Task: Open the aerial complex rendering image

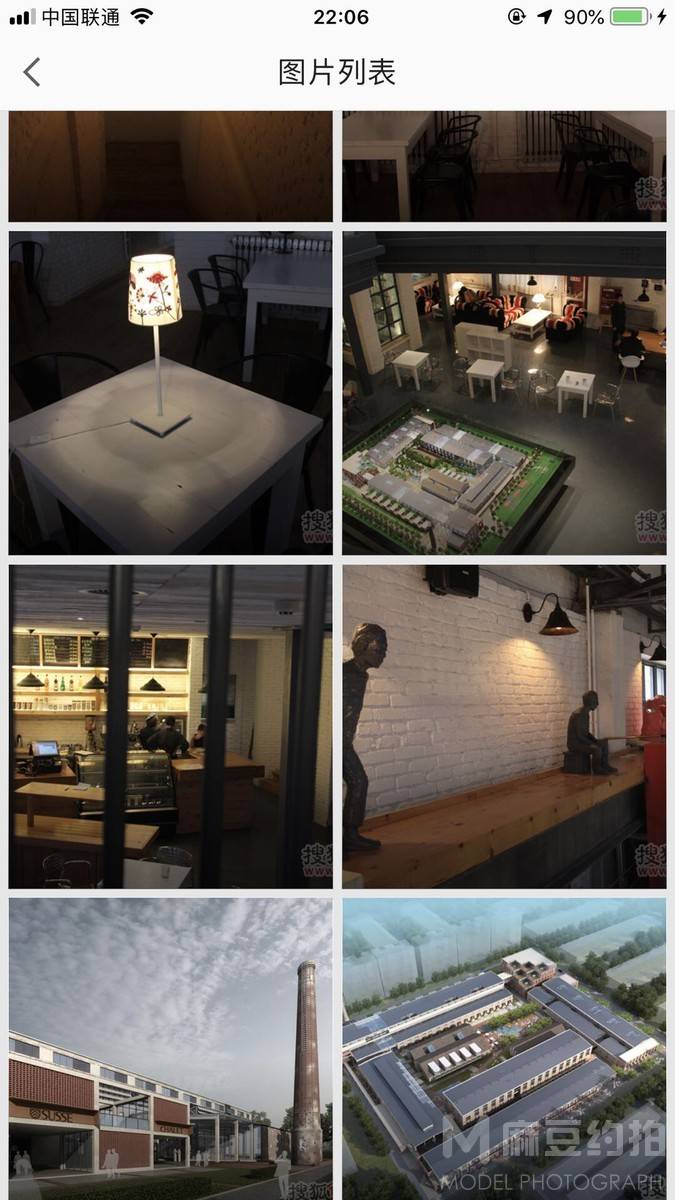Action: click(504, 1048)
